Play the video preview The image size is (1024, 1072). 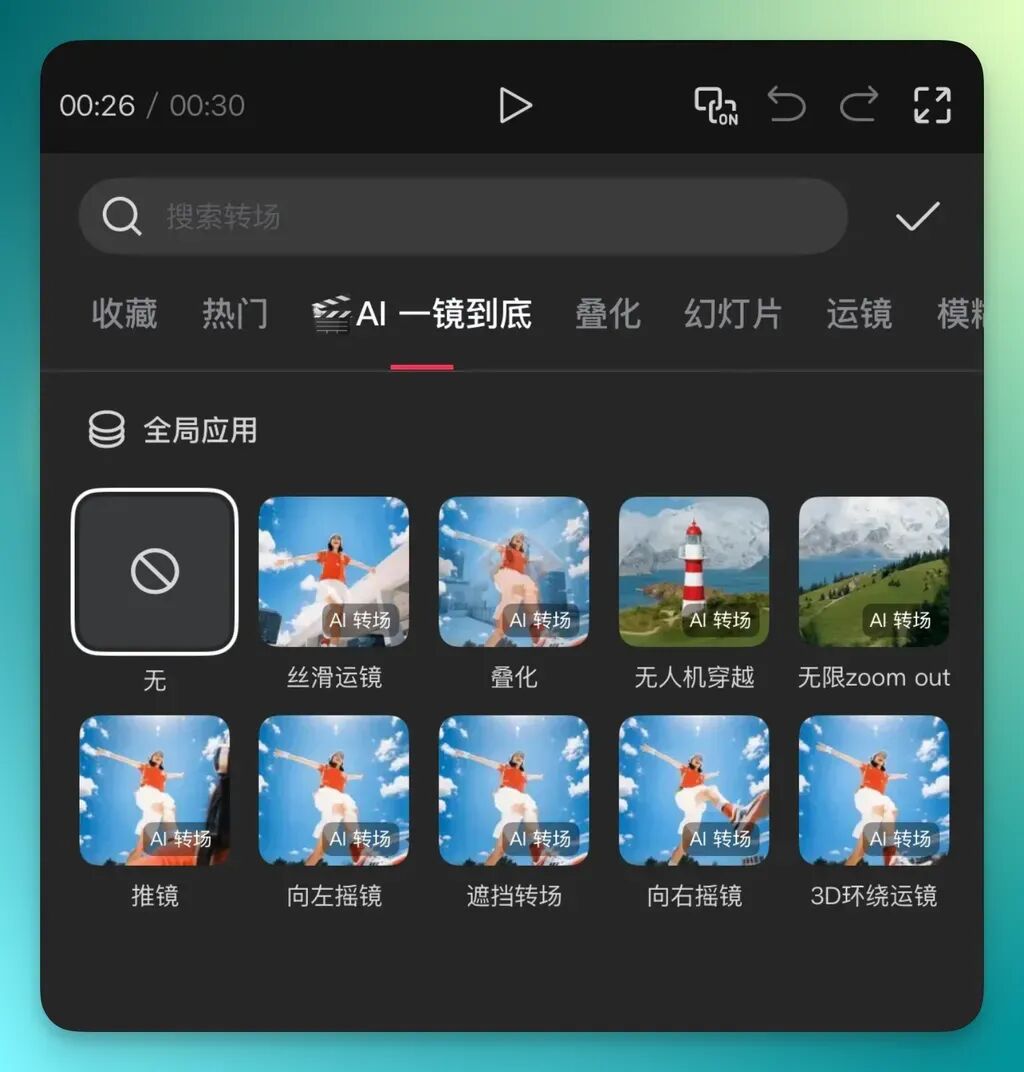point(515,105)
